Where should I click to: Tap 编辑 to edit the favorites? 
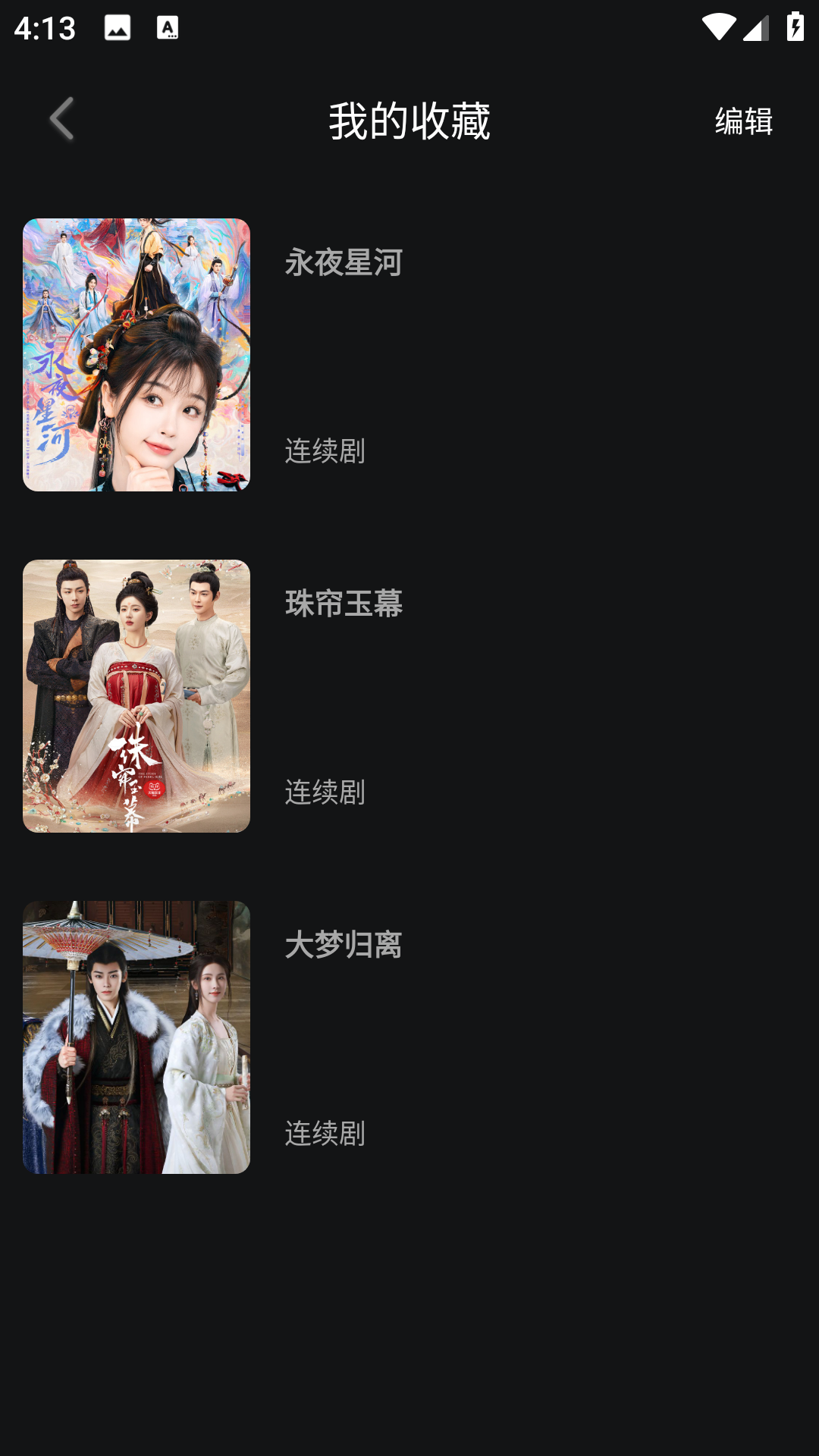coord(743,121)
